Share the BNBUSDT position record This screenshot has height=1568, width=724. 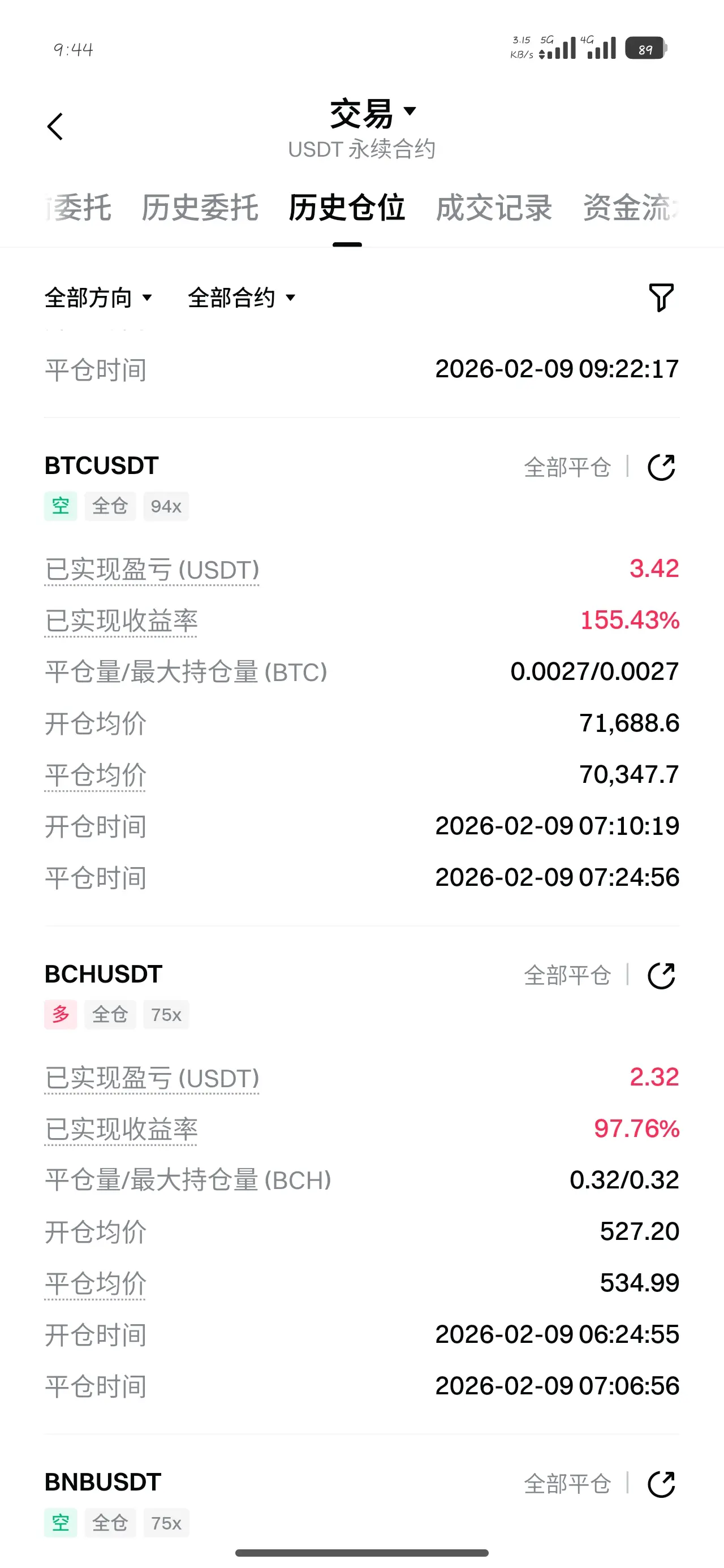(x=661, y=1484)
